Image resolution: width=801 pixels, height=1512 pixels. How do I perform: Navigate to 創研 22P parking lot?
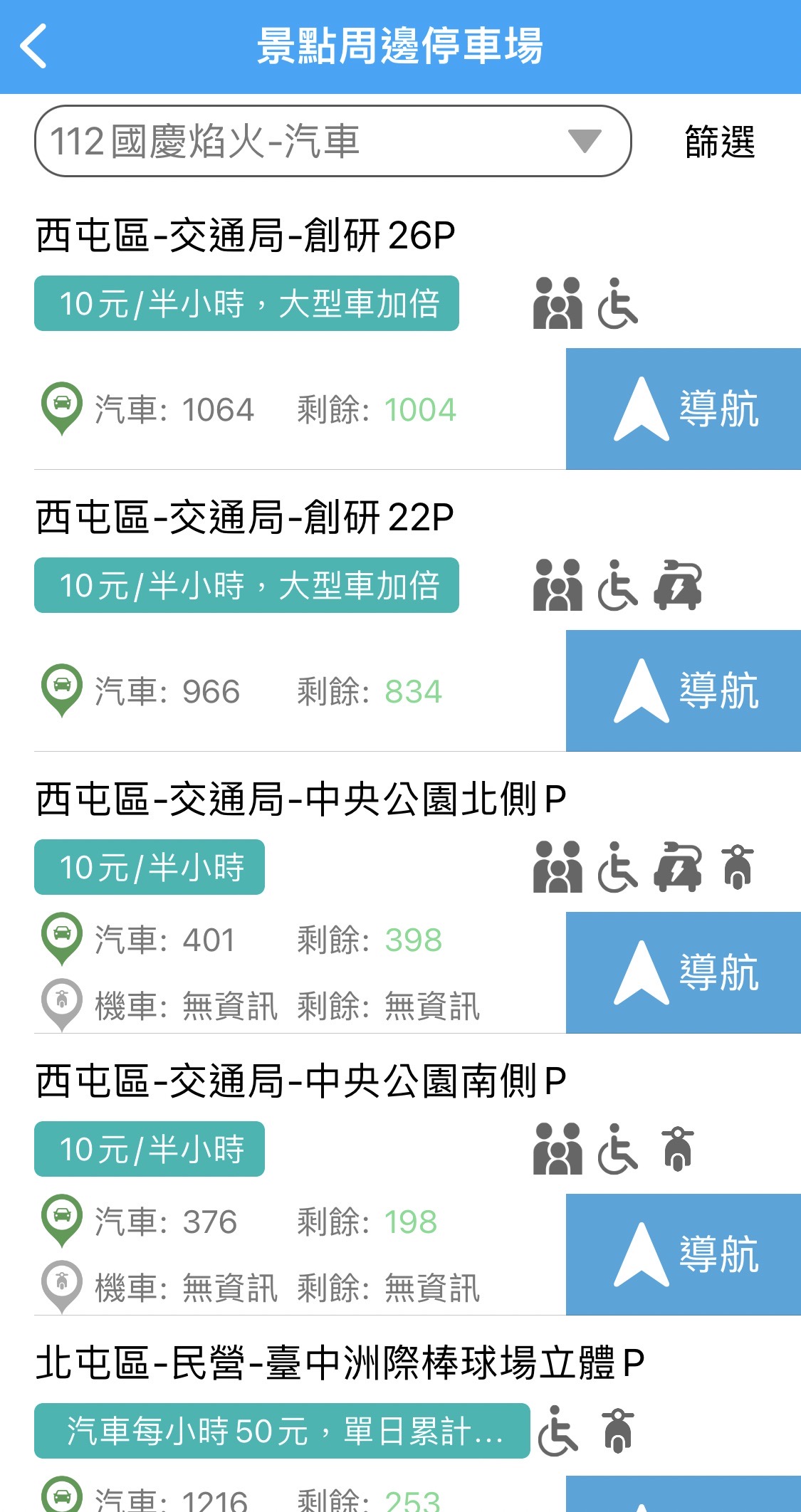(684, 691)
